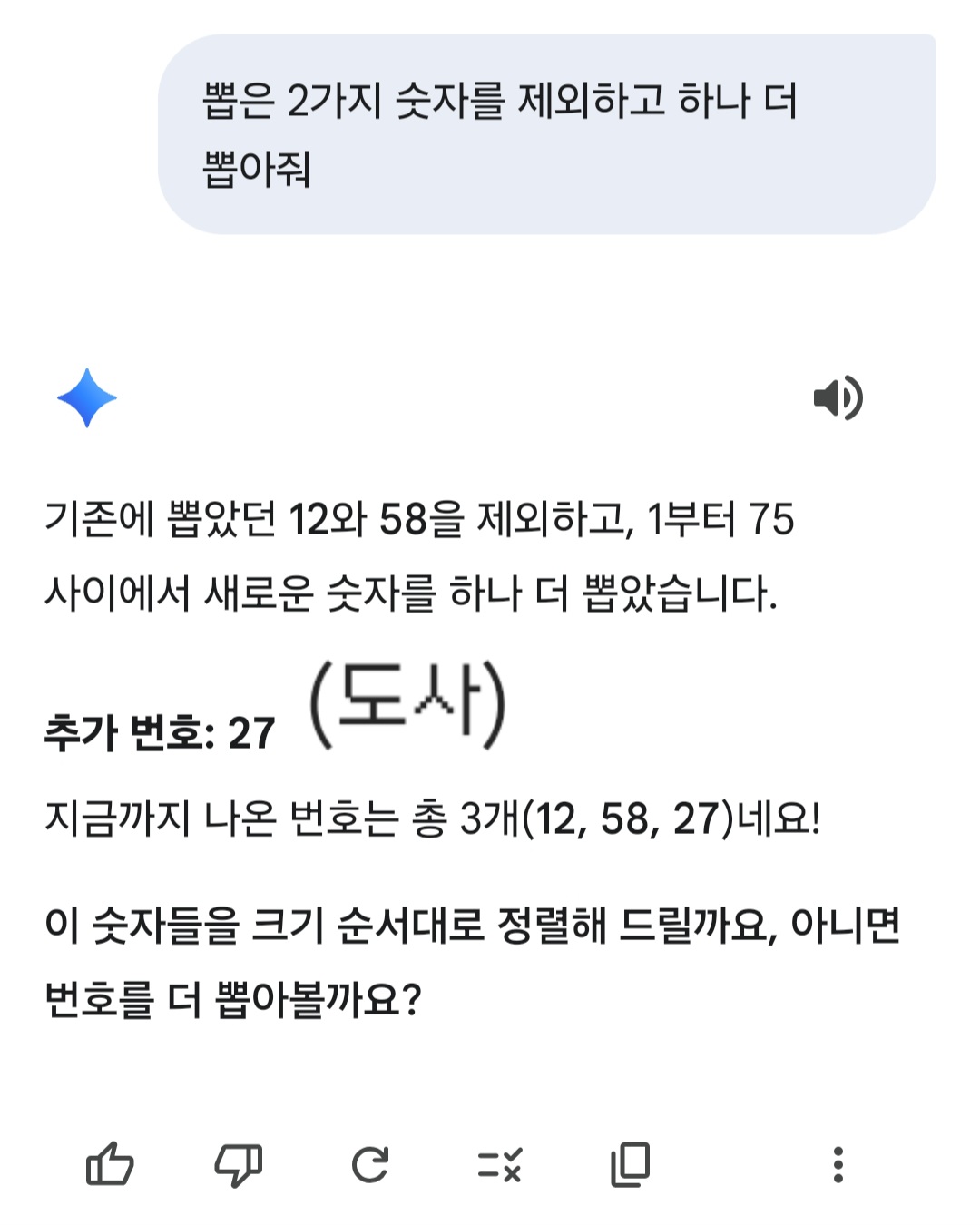
Task: Regenerate the response
Action: coord(370,1164)
